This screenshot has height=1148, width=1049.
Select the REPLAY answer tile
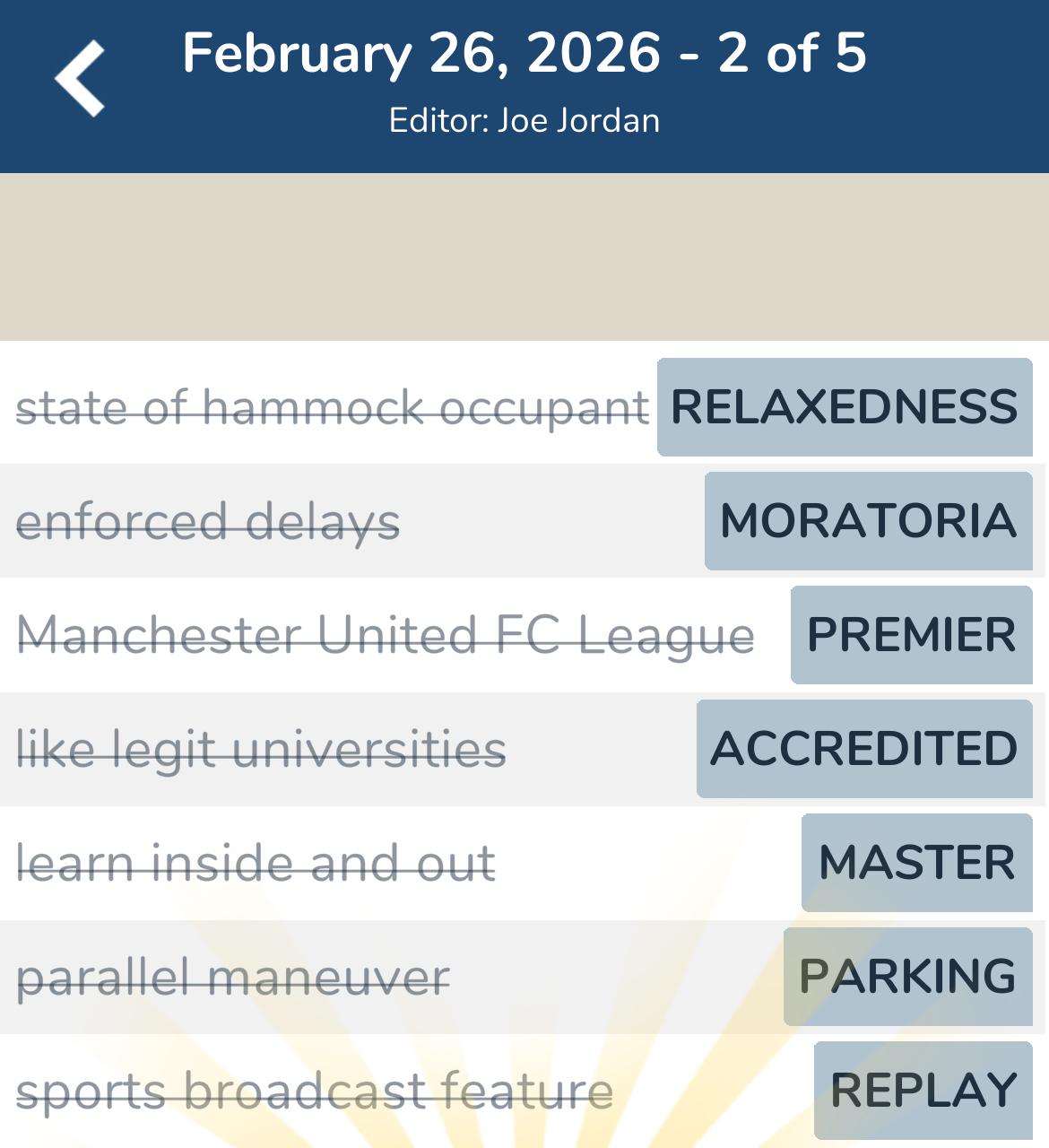pos(923,1090)
